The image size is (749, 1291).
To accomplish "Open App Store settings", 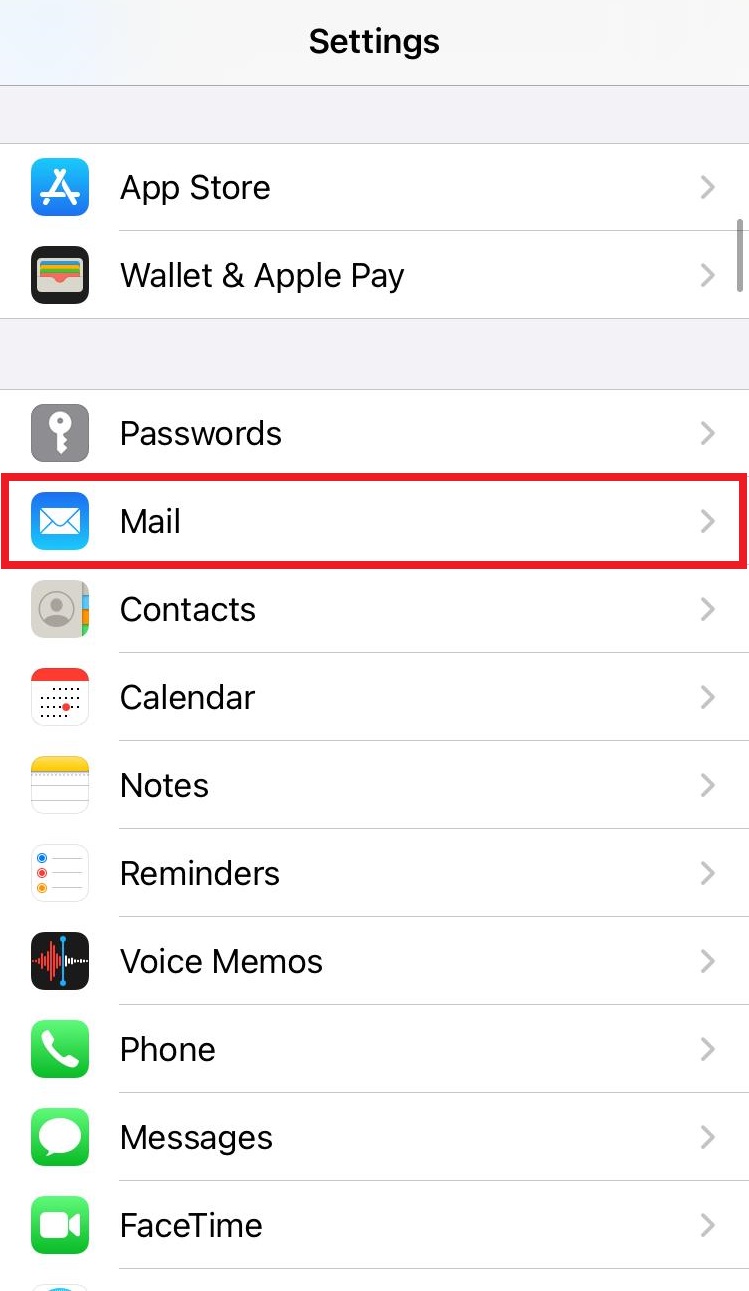I will point(374,187).
